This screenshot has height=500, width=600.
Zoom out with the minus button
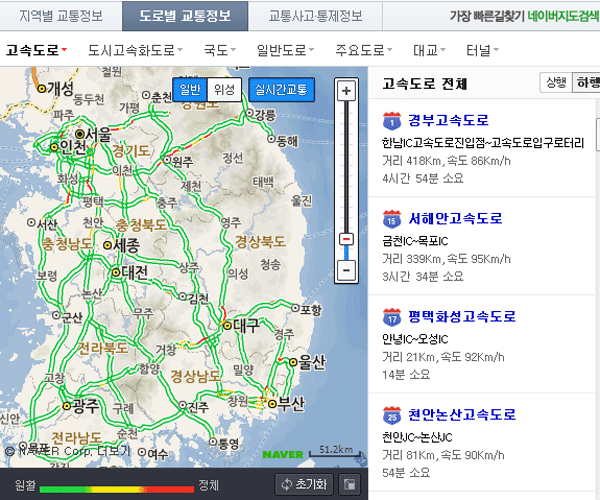tap(346, 270)
